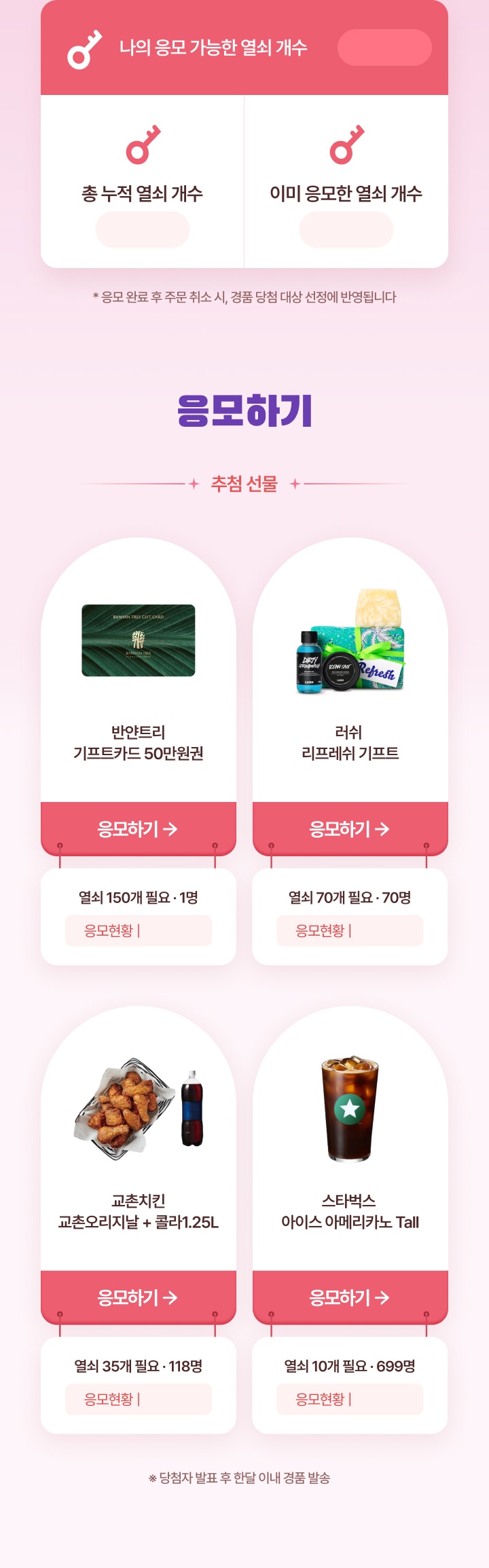This screenshot has height=1568, width=489.
Task: Apply for the Lush Refresh gift
Action: click(350, 828)
